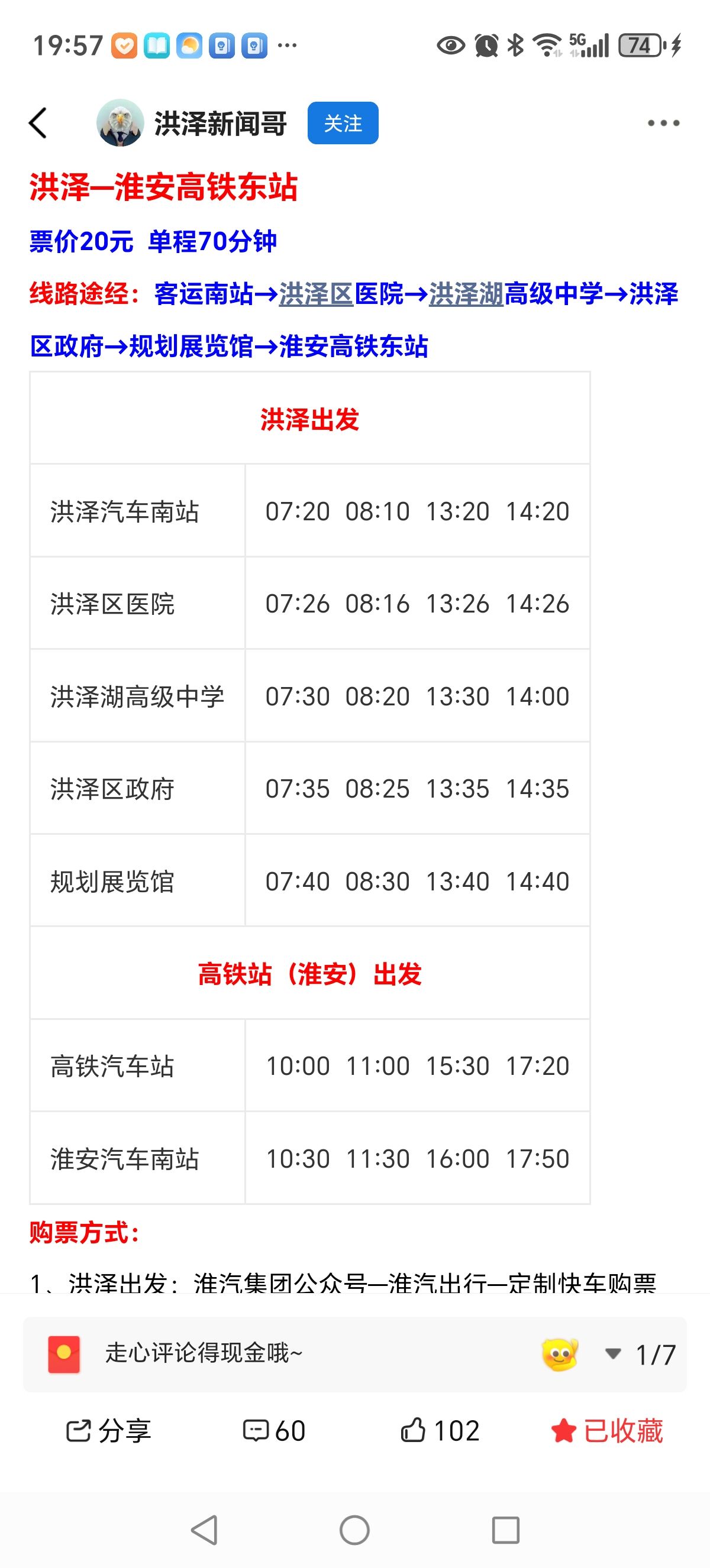The height and width of the screenshot is (1568, 710).
Task: Tap the system home button
Action: tap(354, 1530)
